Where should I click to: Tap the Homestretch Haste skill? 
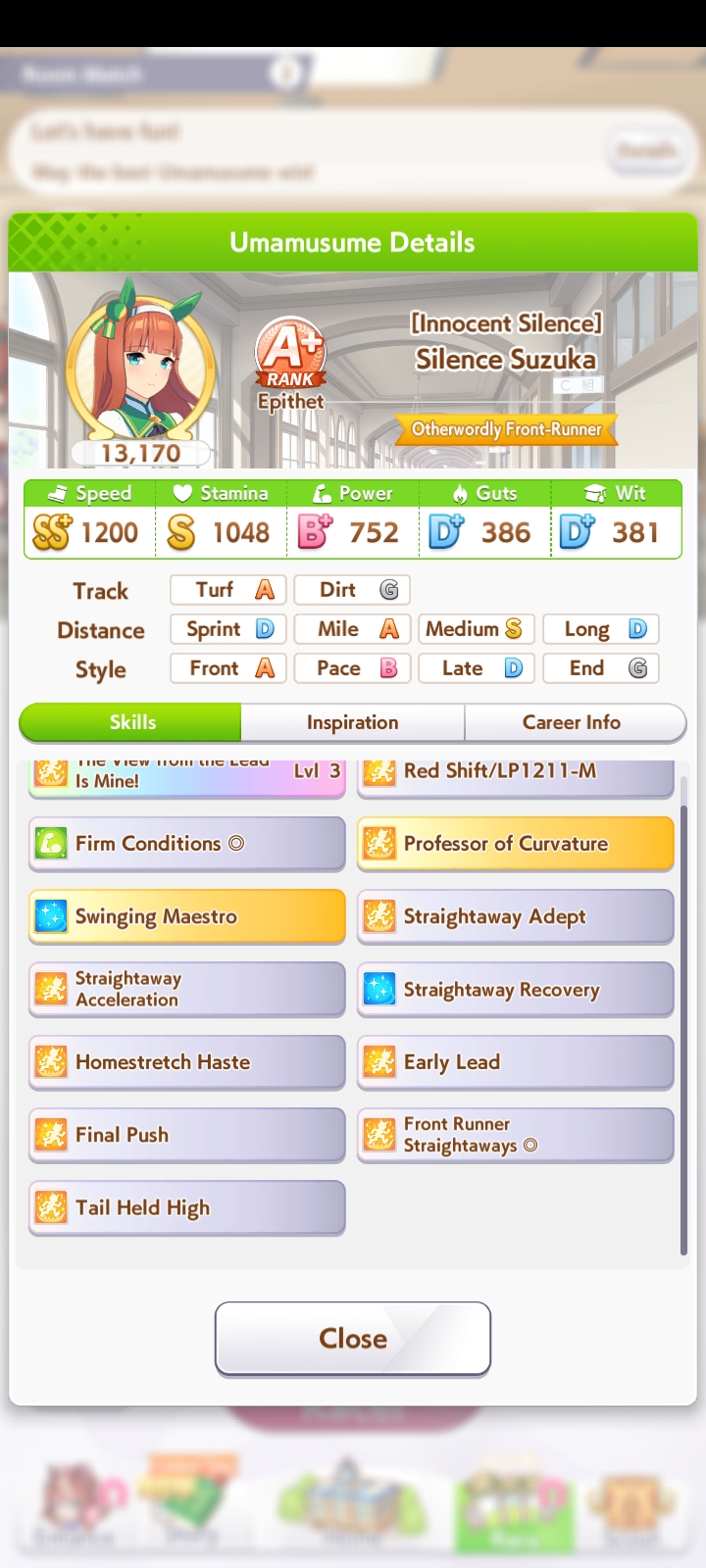pos(186,1061)
